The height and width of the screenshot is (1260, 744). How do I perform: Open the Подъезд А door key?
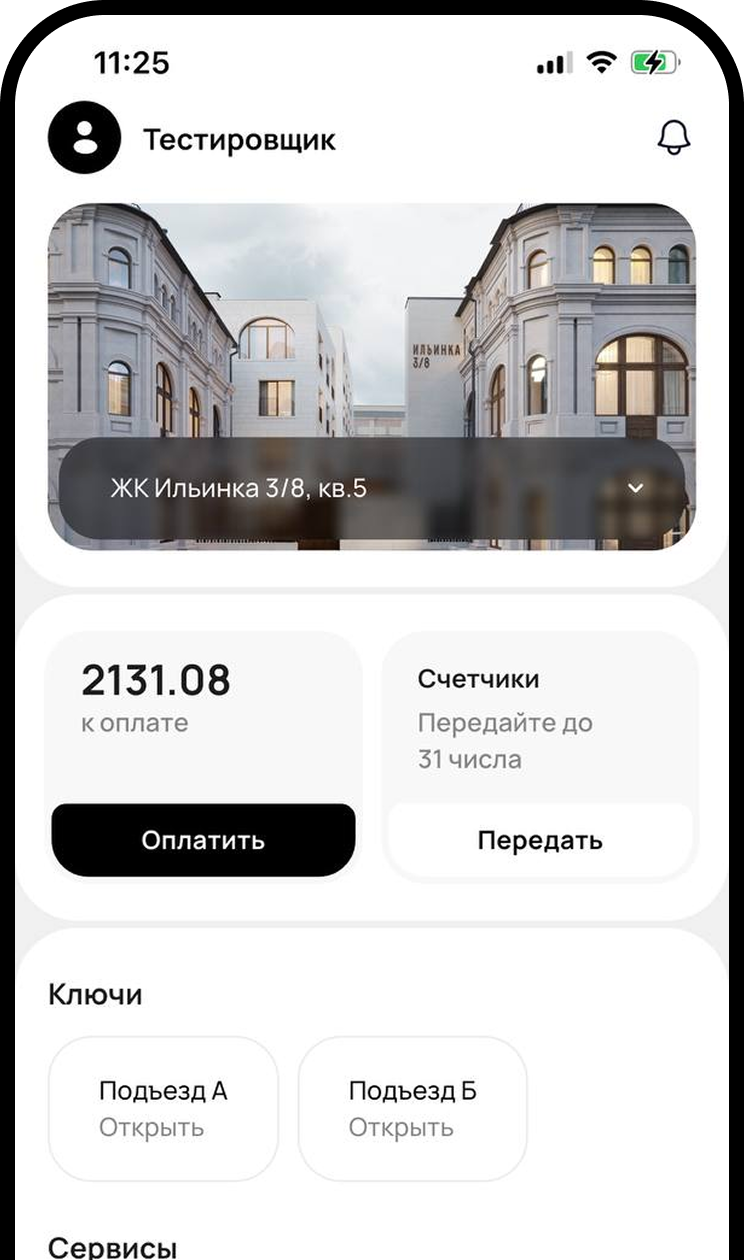click(x=163, y=1108)
